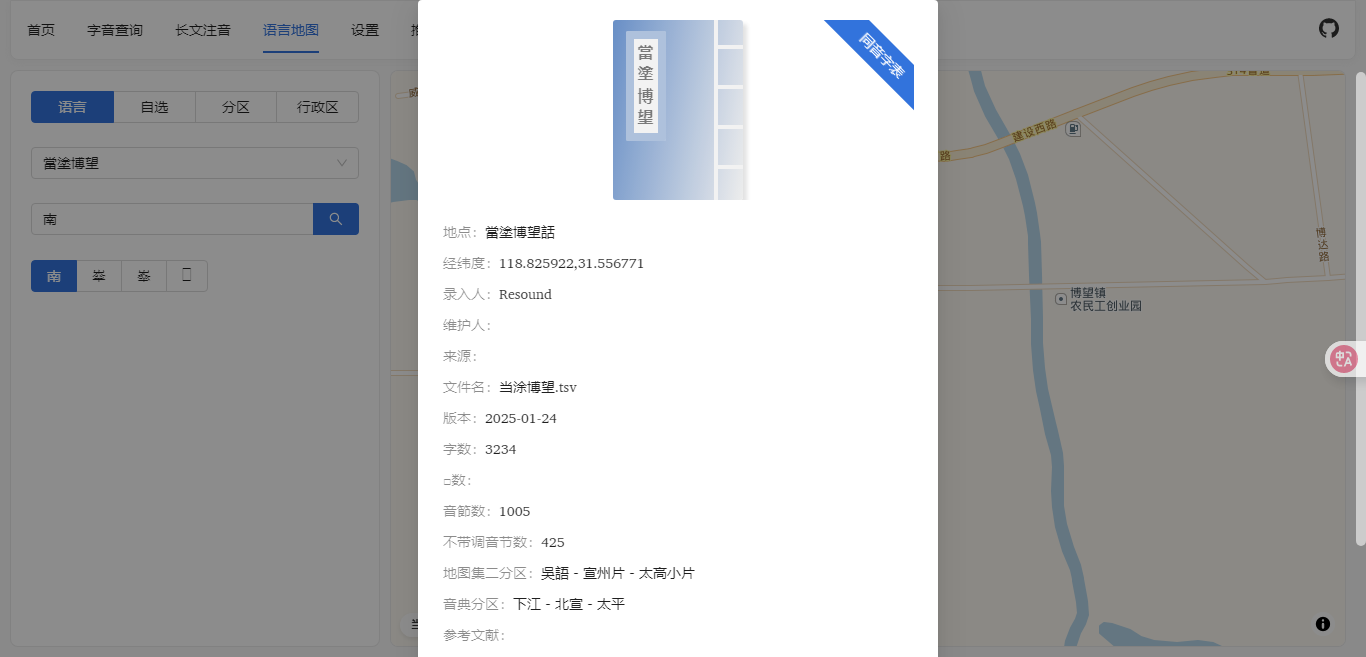Screen dimensions: 1366x657
Task: Select the 语言 segment
Action: click(x=72, y=107)
